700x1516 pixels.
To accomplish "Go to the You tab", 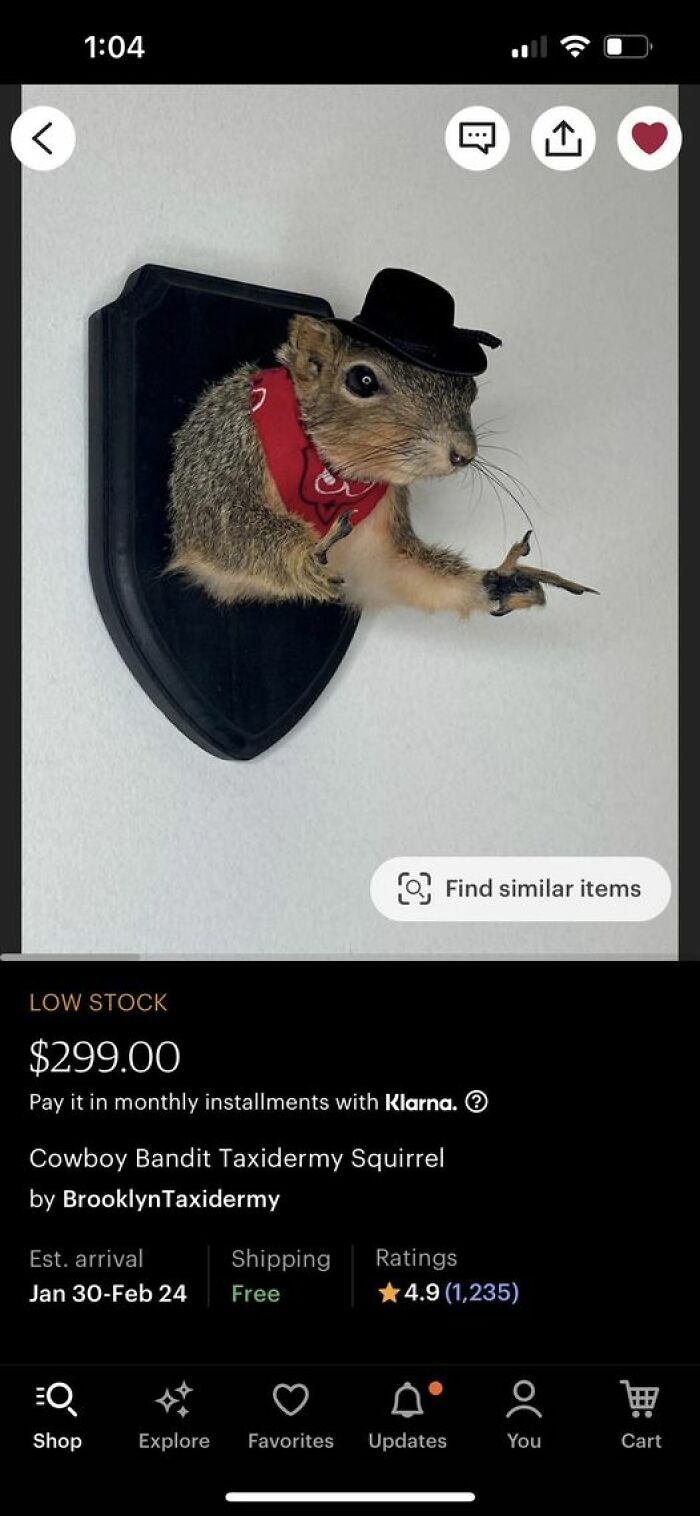I will [x=524, y=1415].
